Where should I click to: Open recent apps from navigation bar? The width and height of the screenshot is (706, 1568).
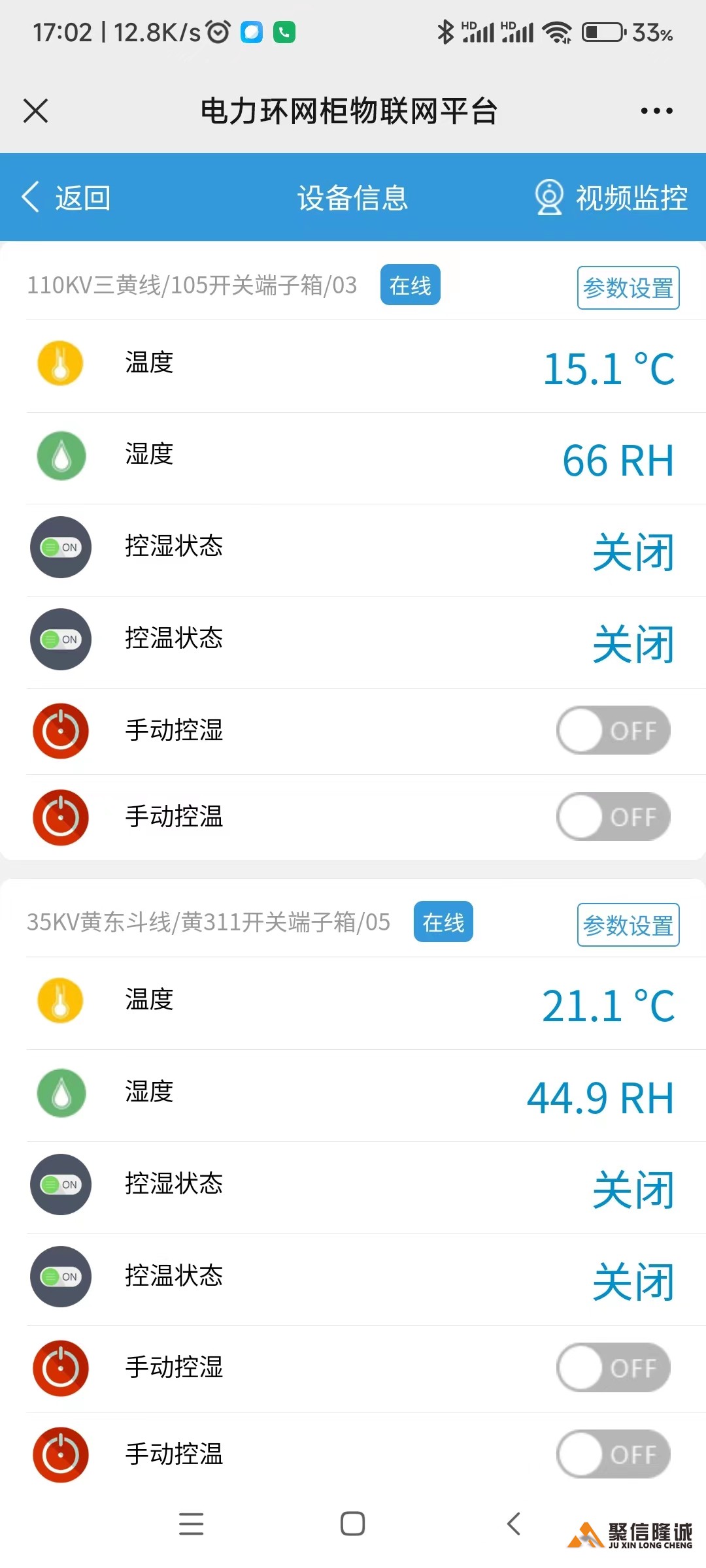191,1524
